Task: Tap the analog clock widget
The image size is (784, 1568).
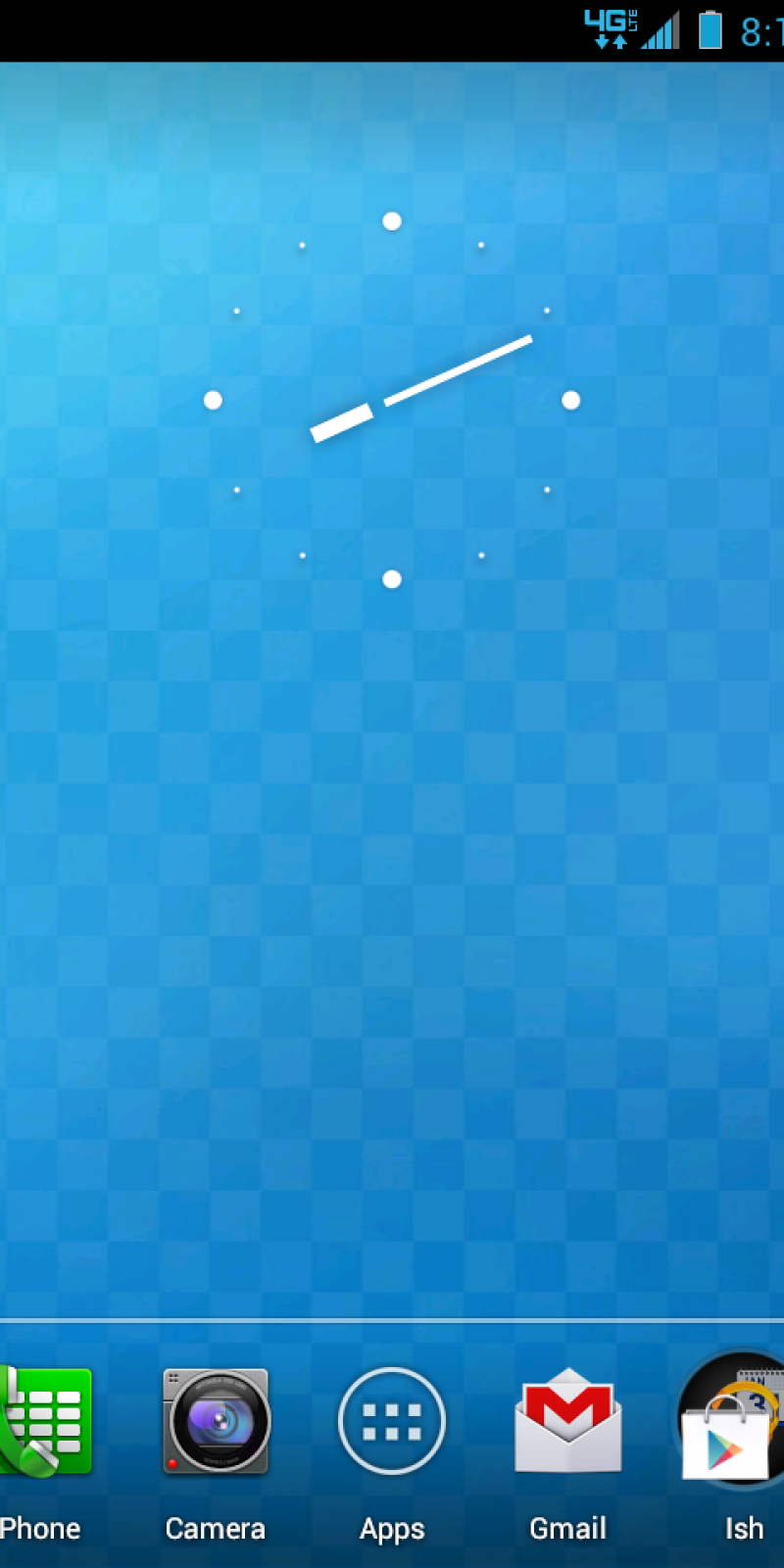Action: coord(392,400)
